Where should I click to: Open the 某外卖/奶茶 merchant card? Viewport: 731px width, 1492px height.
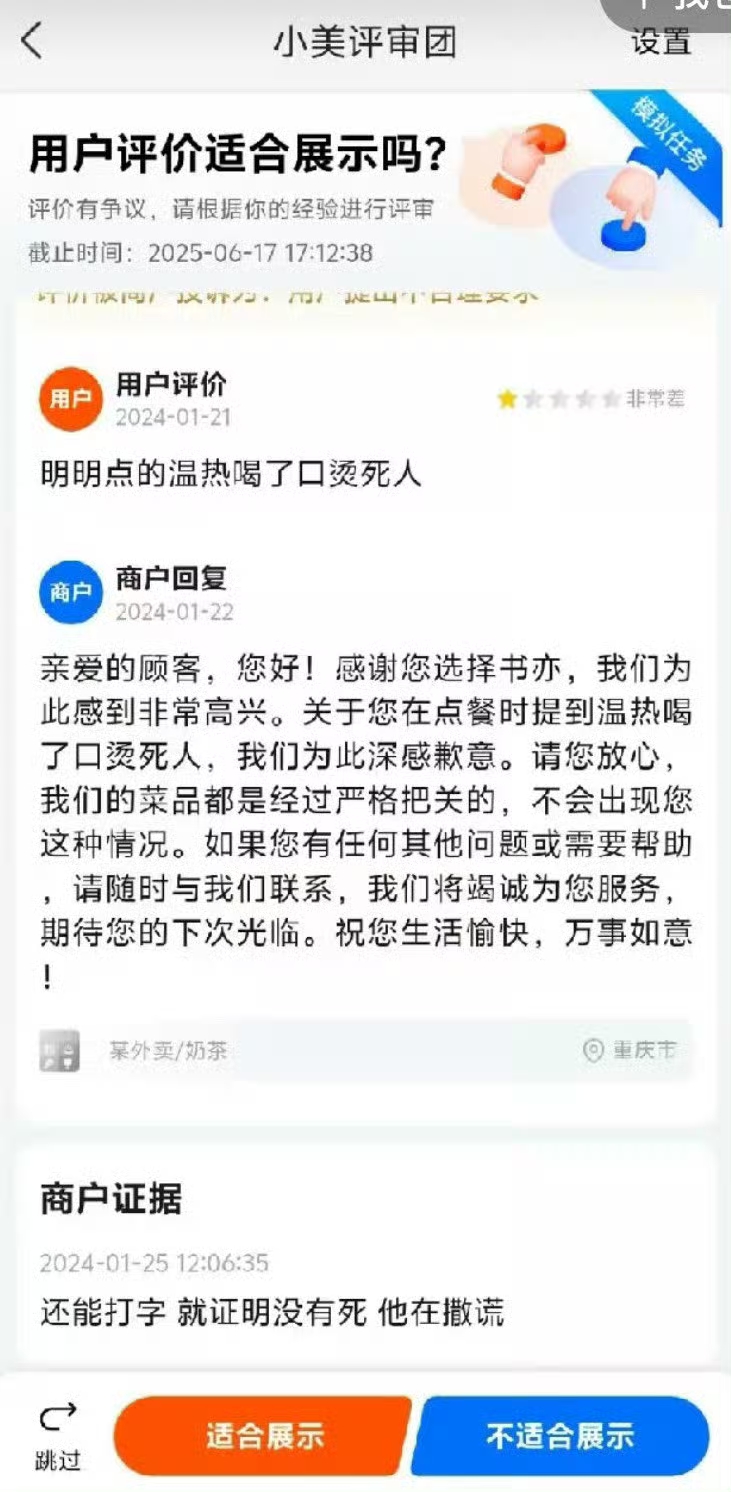click(x=365, y=1051)
